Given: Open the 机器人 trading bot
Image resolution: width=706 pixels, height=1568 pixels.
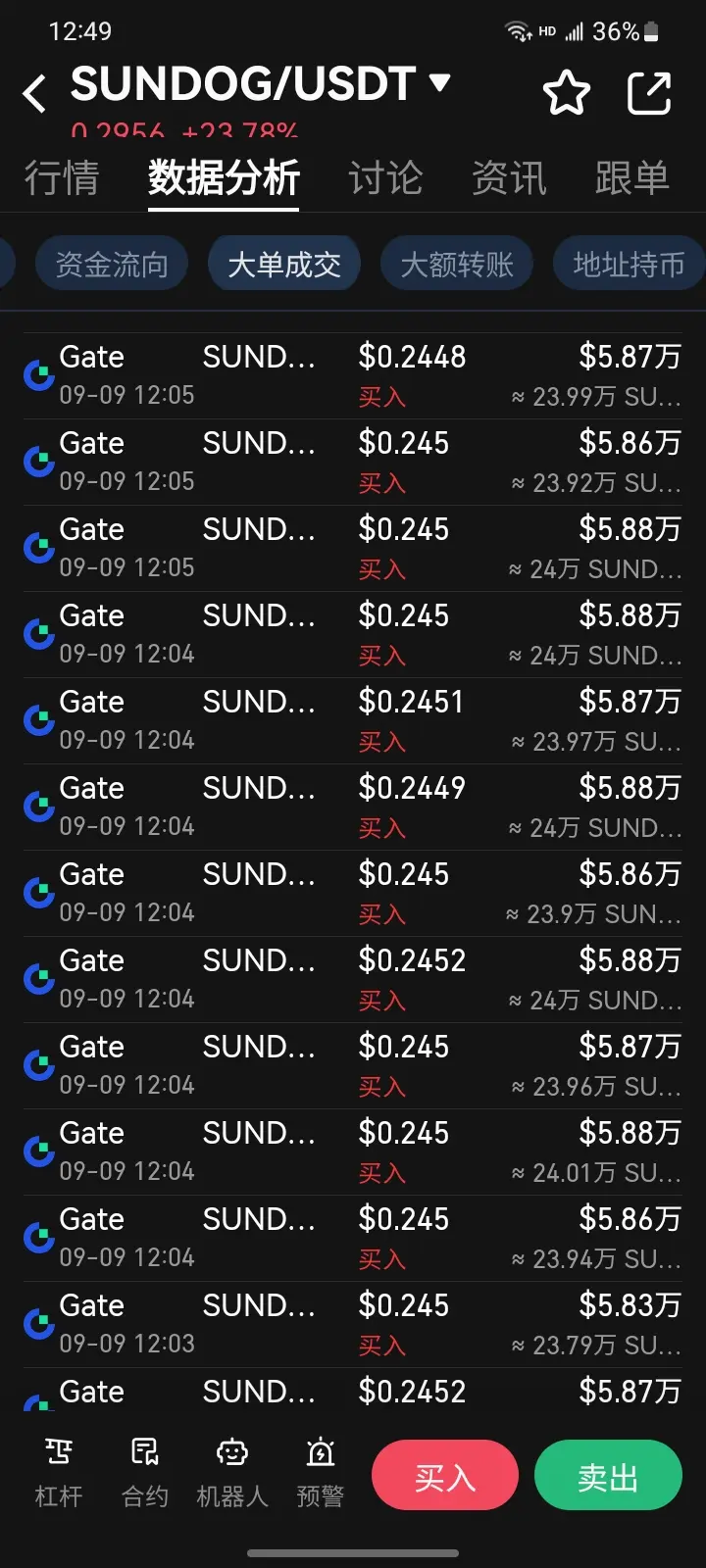Looking at the screenshot, I should pyautogui.click(x=232, y=1472).
